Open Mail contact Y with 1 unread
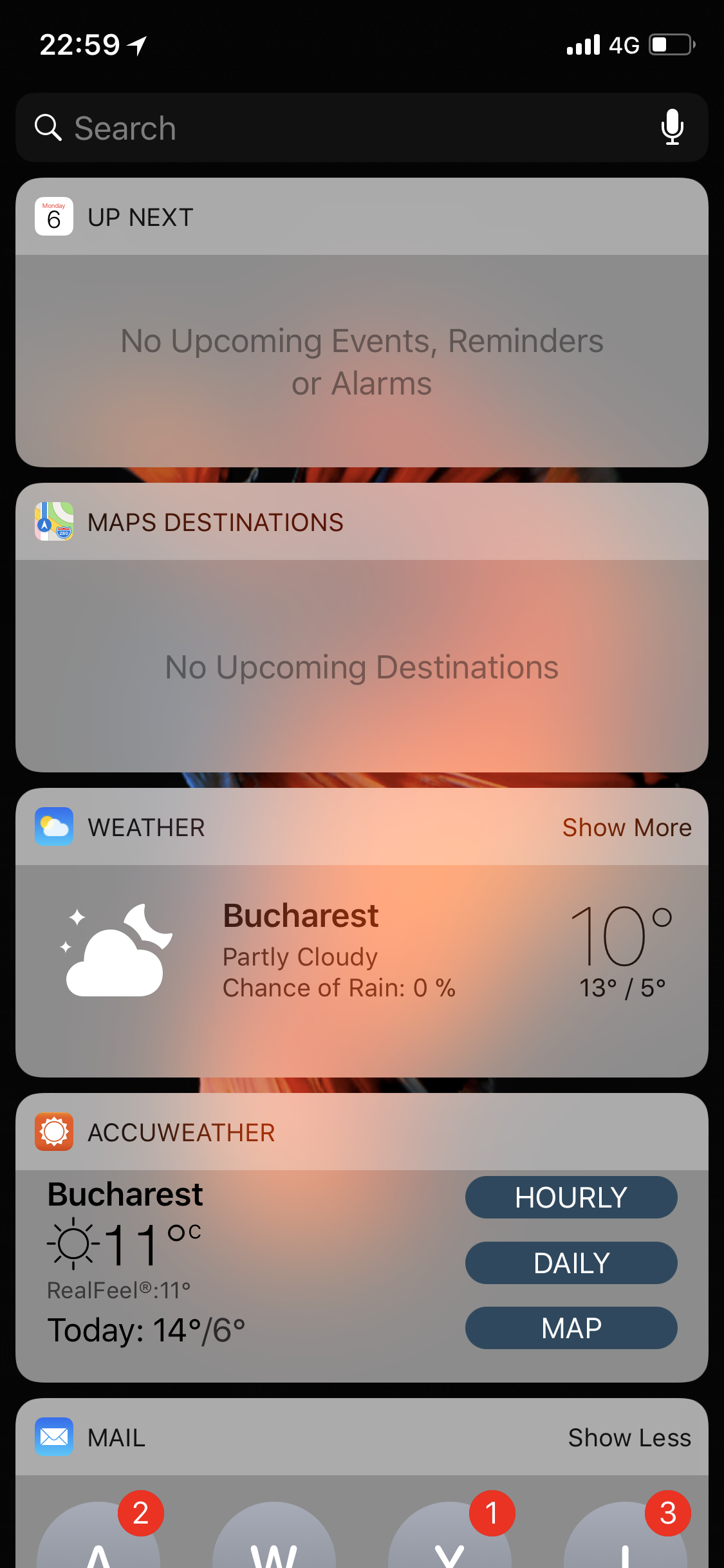 (x=450, y=1535)
